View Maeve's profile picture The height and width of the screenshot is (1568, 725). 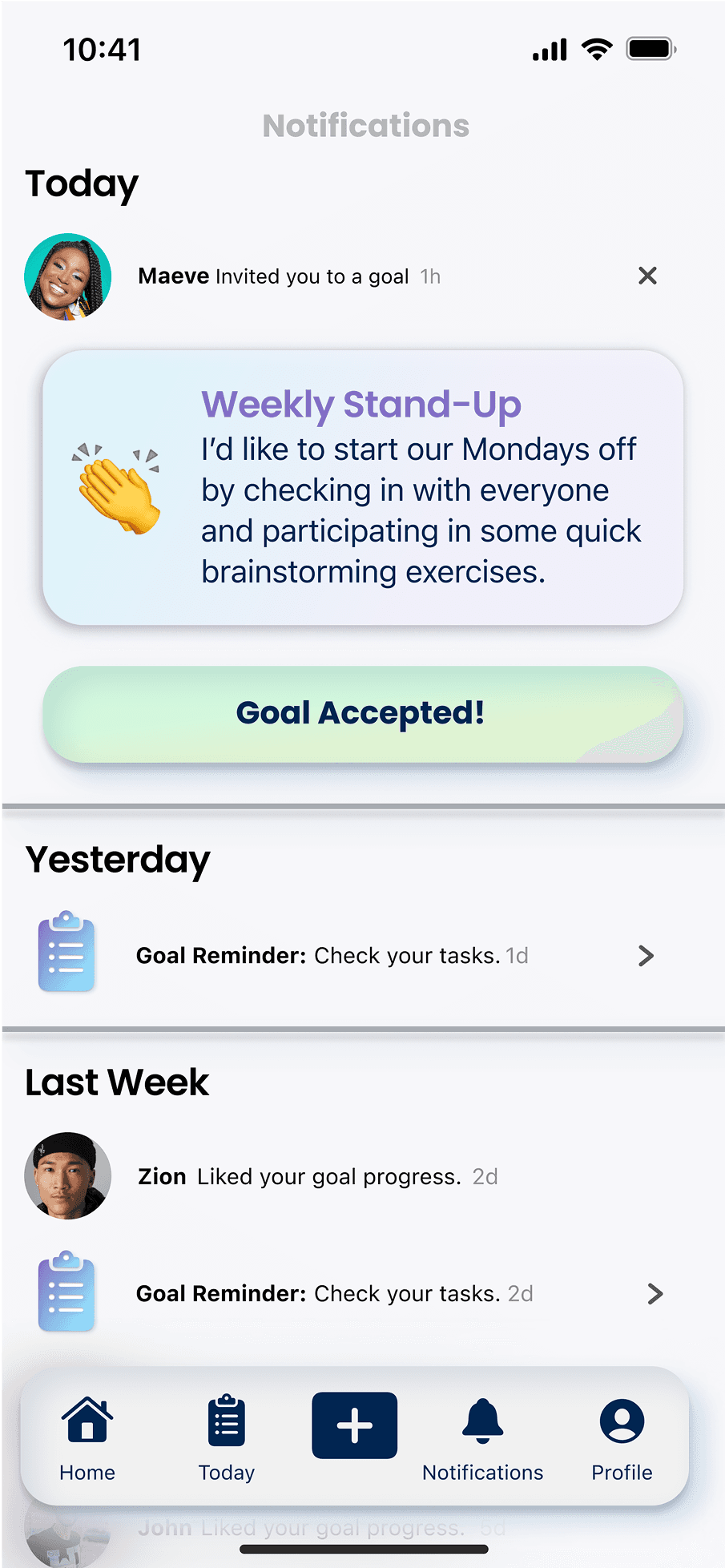[67, 276]
